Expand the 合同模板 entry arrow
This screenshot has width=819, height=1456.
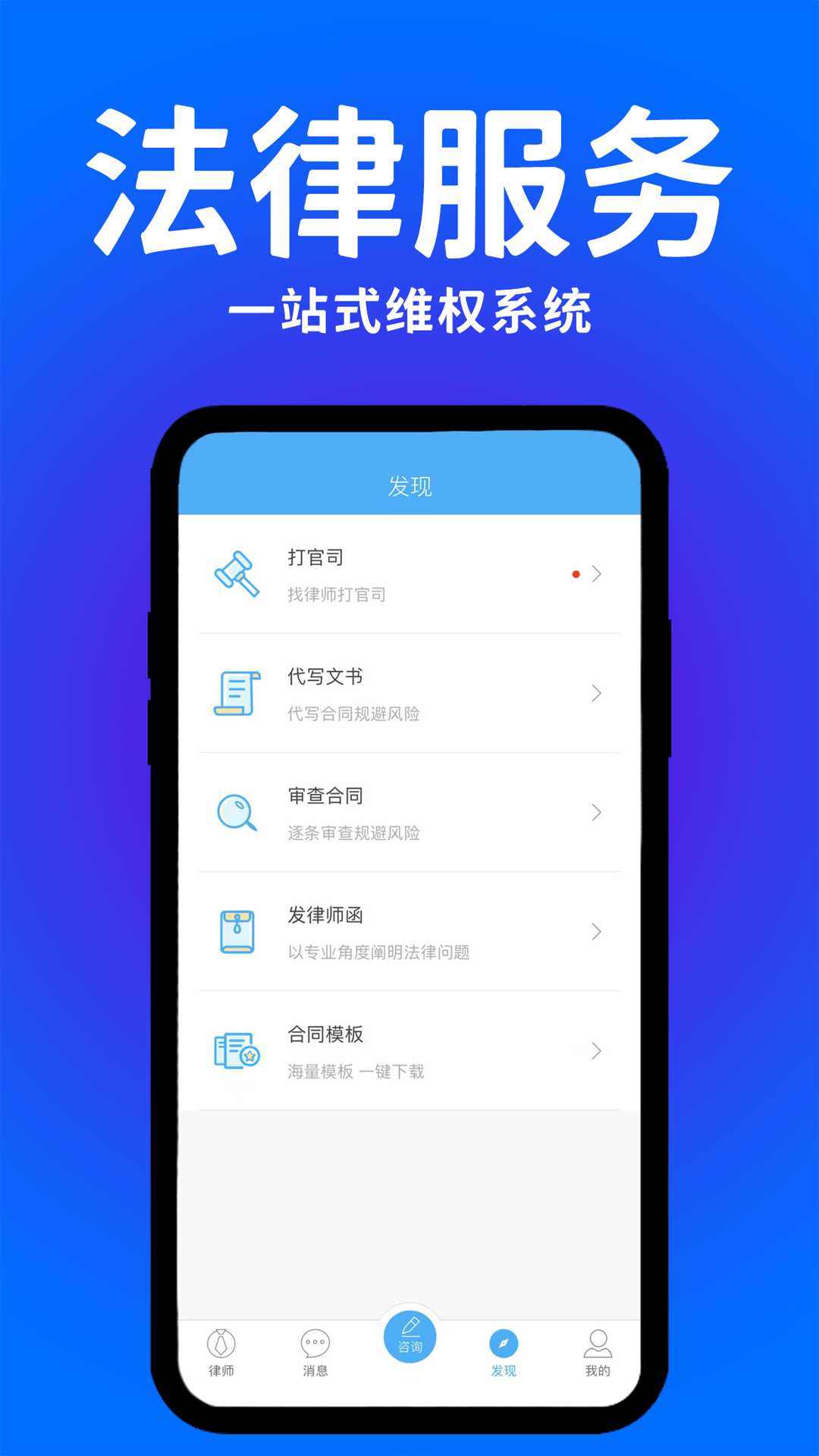click(x=596, y=1052)
